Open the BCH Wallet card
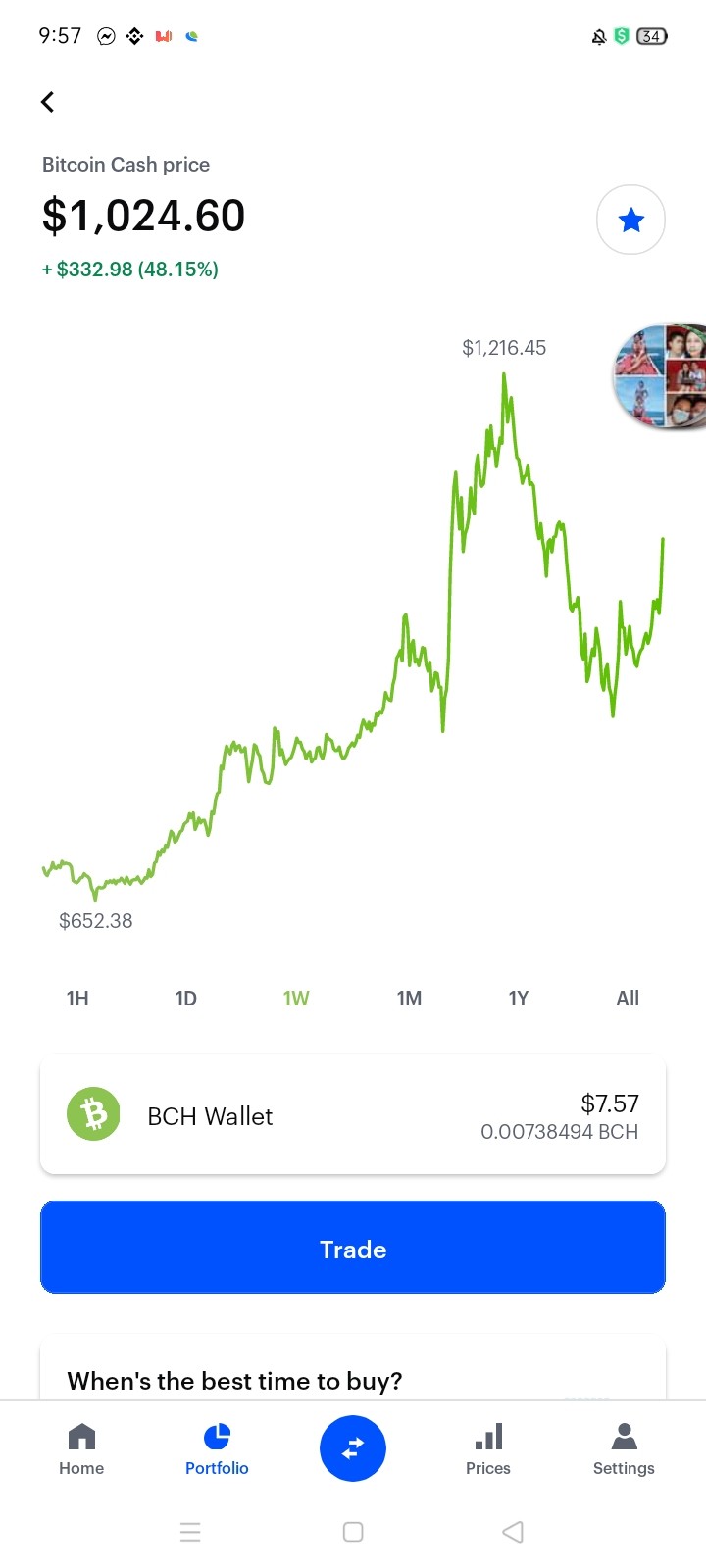 click(353, 1114)
